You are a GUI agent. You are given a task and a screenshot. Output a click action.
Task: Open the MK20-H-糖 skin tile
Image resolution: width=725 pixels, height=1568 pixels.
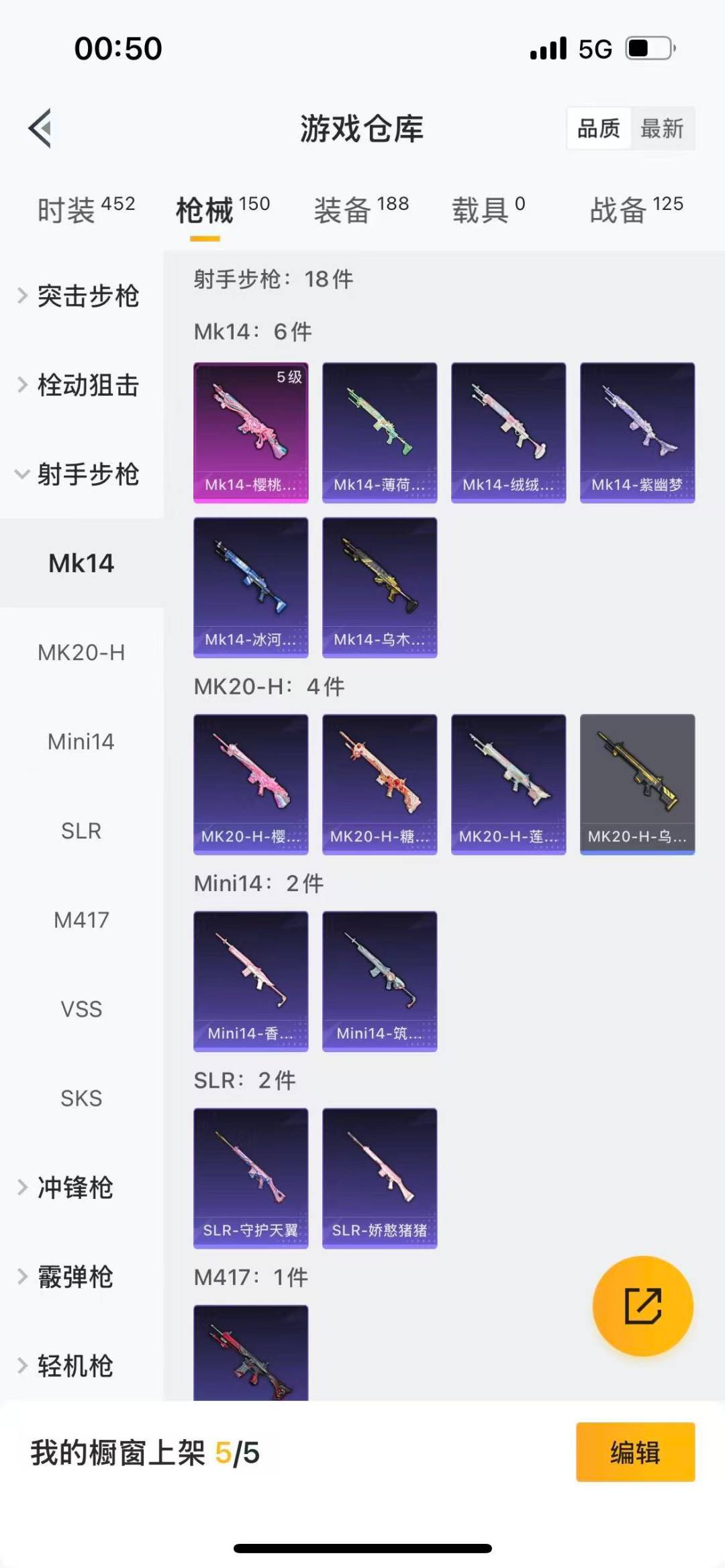[x=379, y=784]
